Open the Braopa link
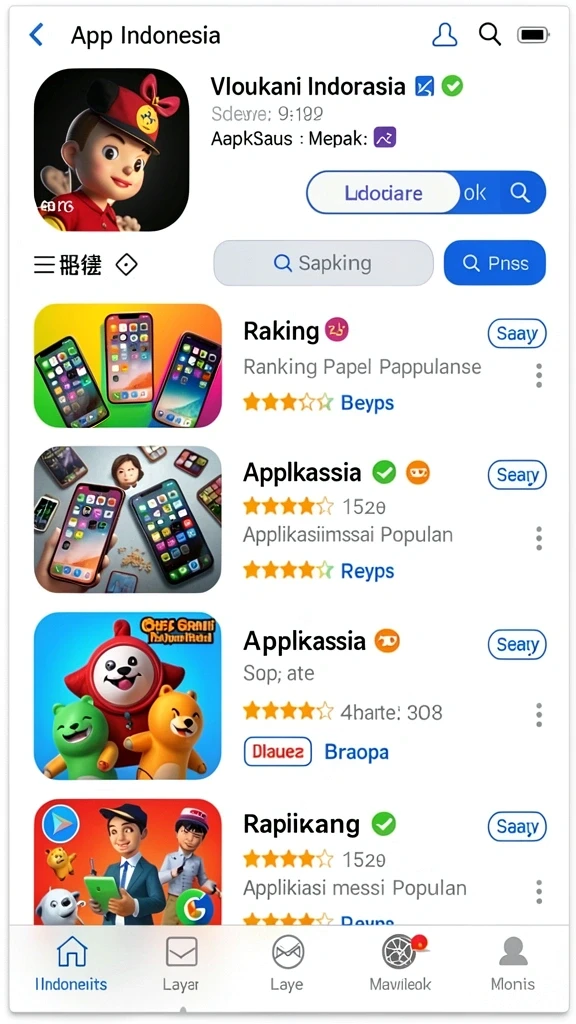Image resolution: width=576 pixels, height=1024 pixels. point(357,752)
